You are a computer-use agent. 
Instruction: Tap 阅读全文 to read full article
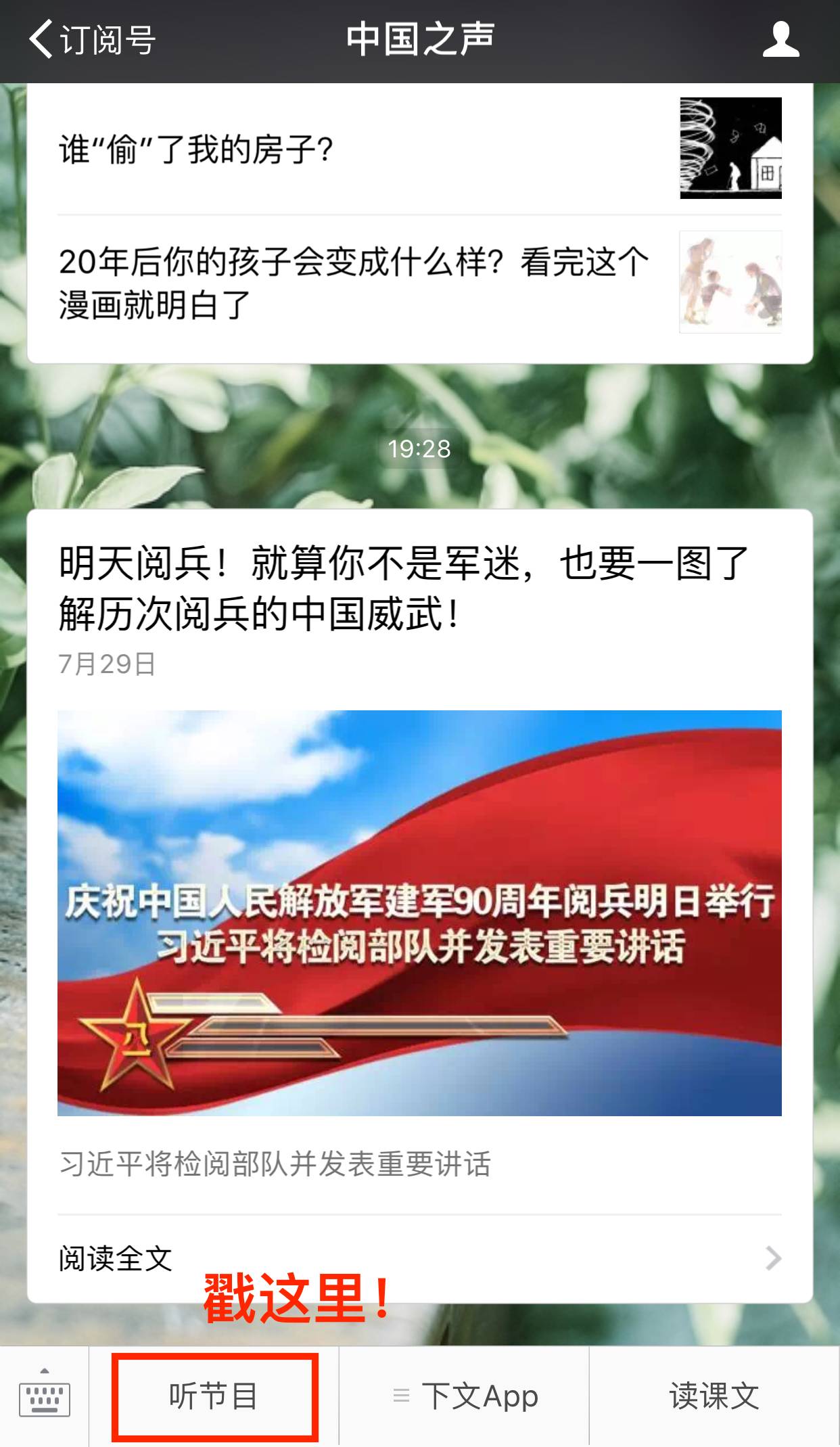[419, 1258]
